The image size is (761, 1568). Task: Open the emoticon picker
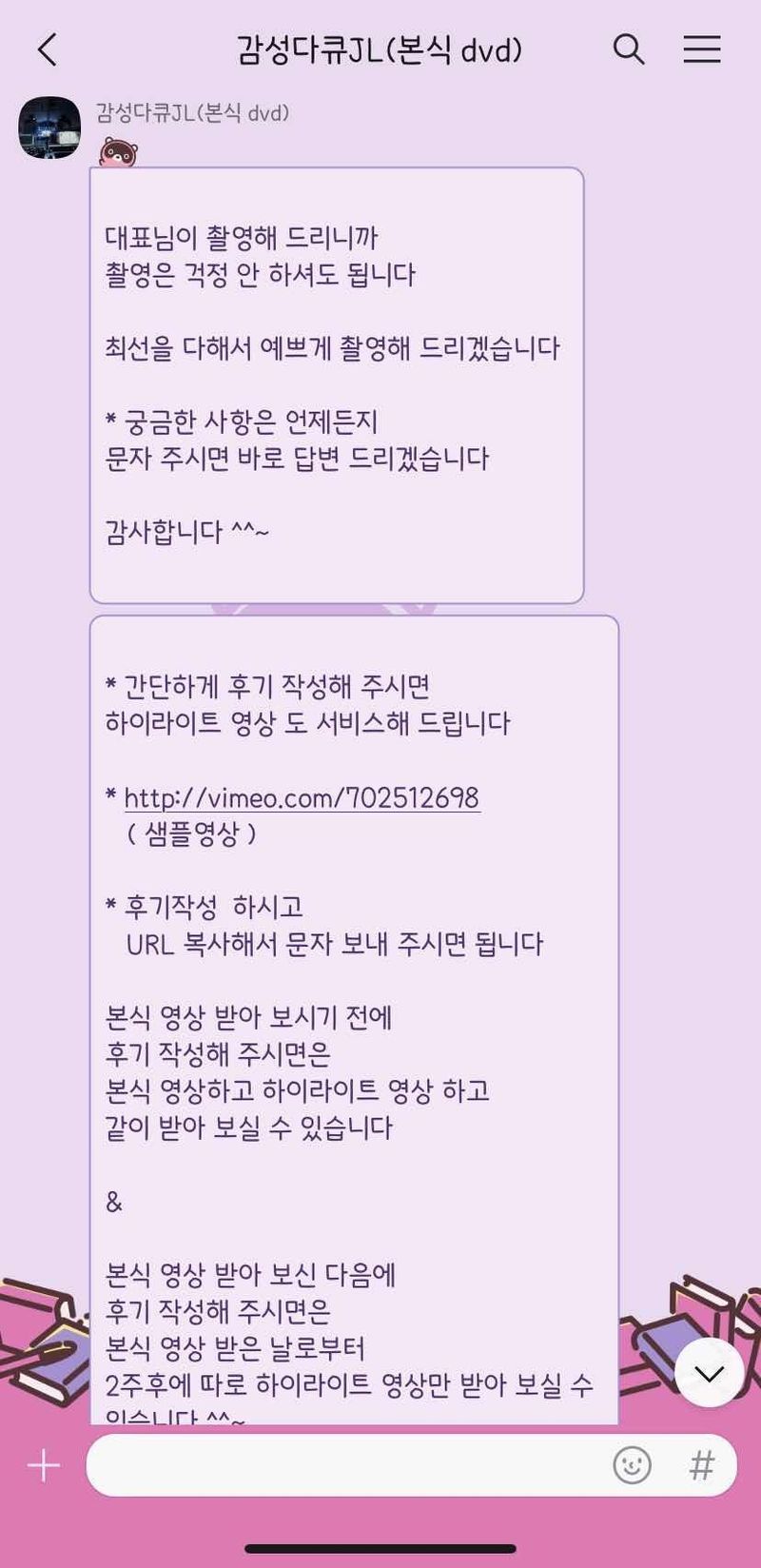(x=632, y=1465)
